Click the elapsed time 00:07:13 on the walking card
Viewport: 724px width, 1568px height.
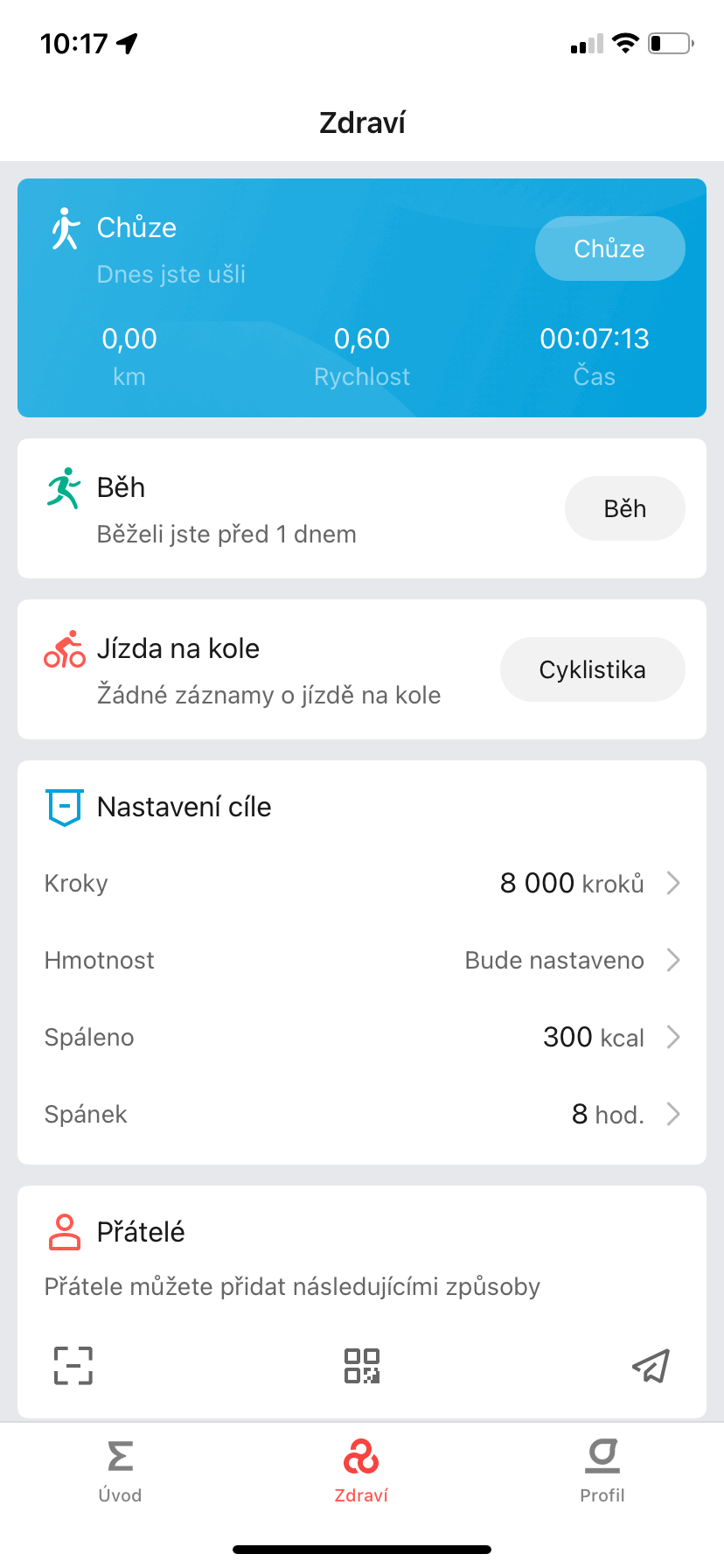tap(594, 338)
